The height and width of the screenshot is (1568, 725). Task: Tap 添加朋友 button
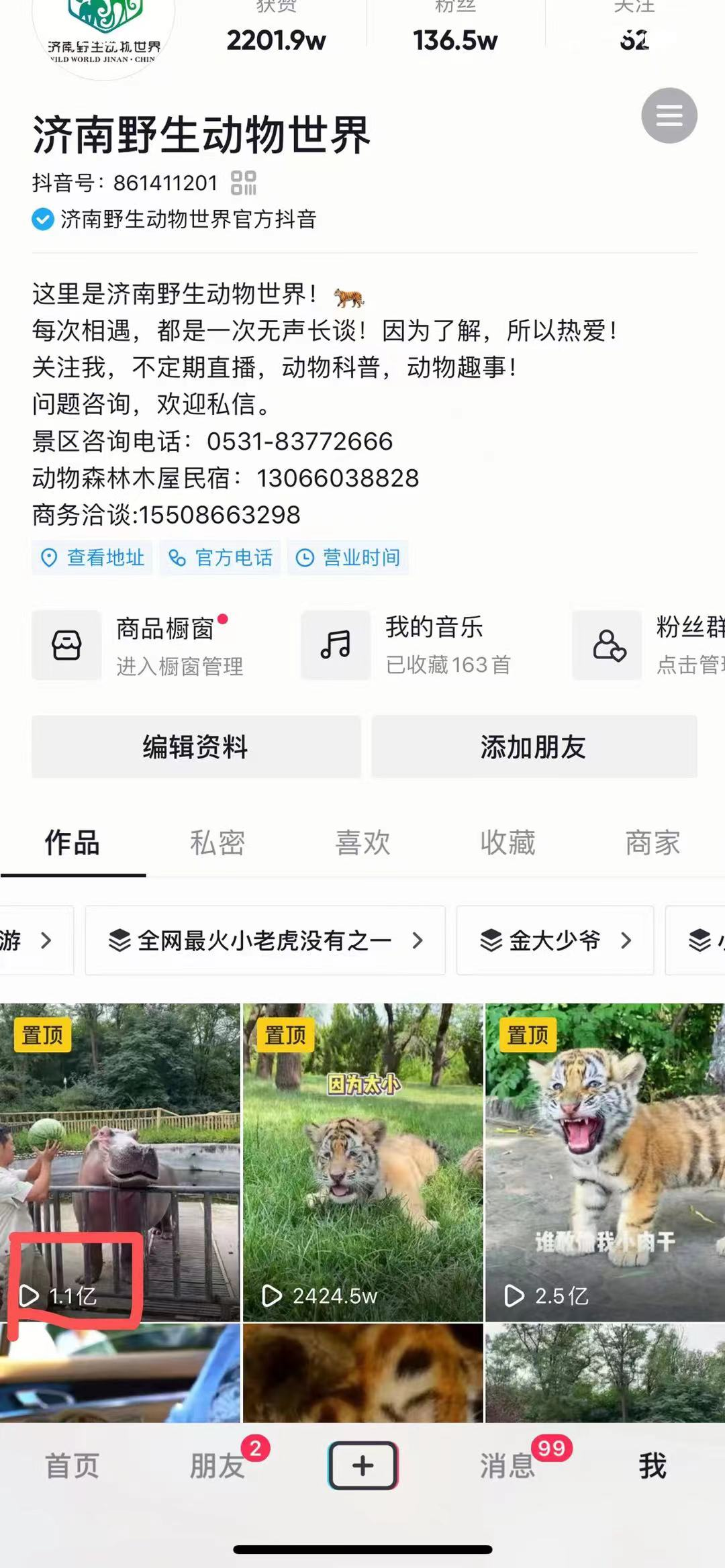(x=534, y=747)
